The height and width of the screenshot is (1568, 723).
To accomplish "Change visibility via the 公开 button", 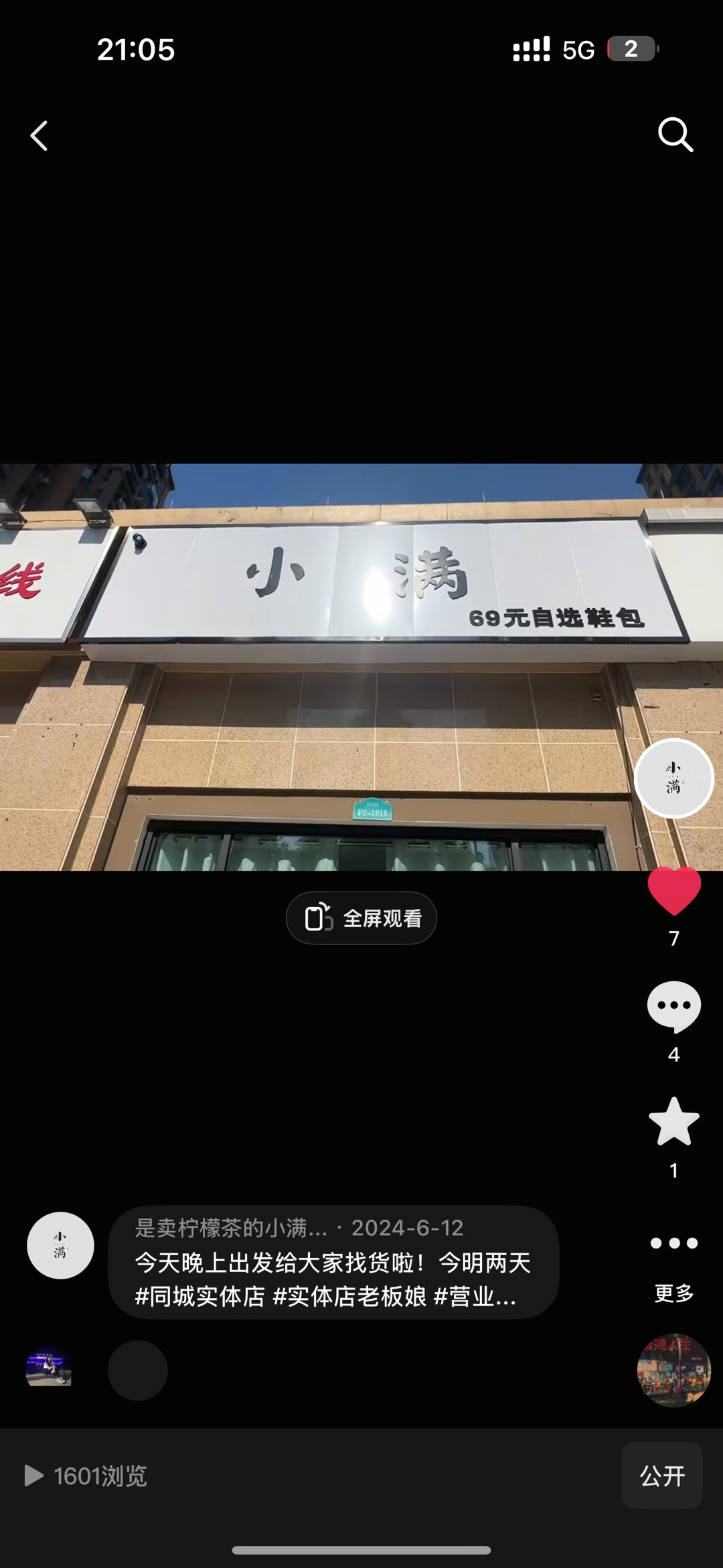I will tap(661, 1475).
